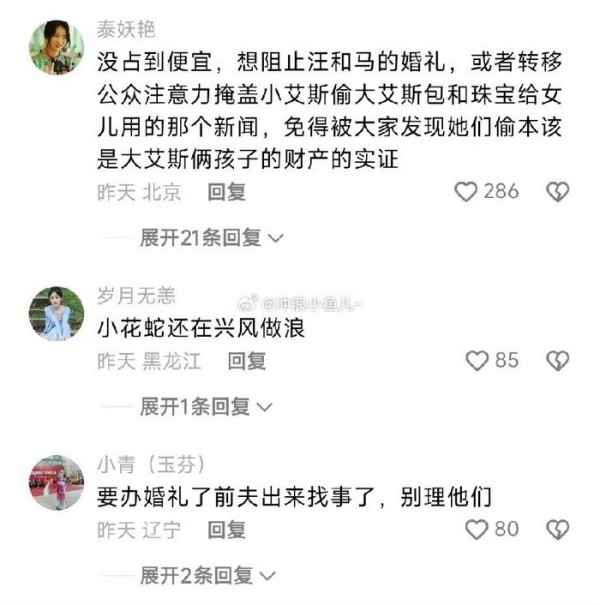This screenshot has width=600, height=605.
Task: Dislike the comment by 小青（玉芬）
Action: (x=557, y=529)
